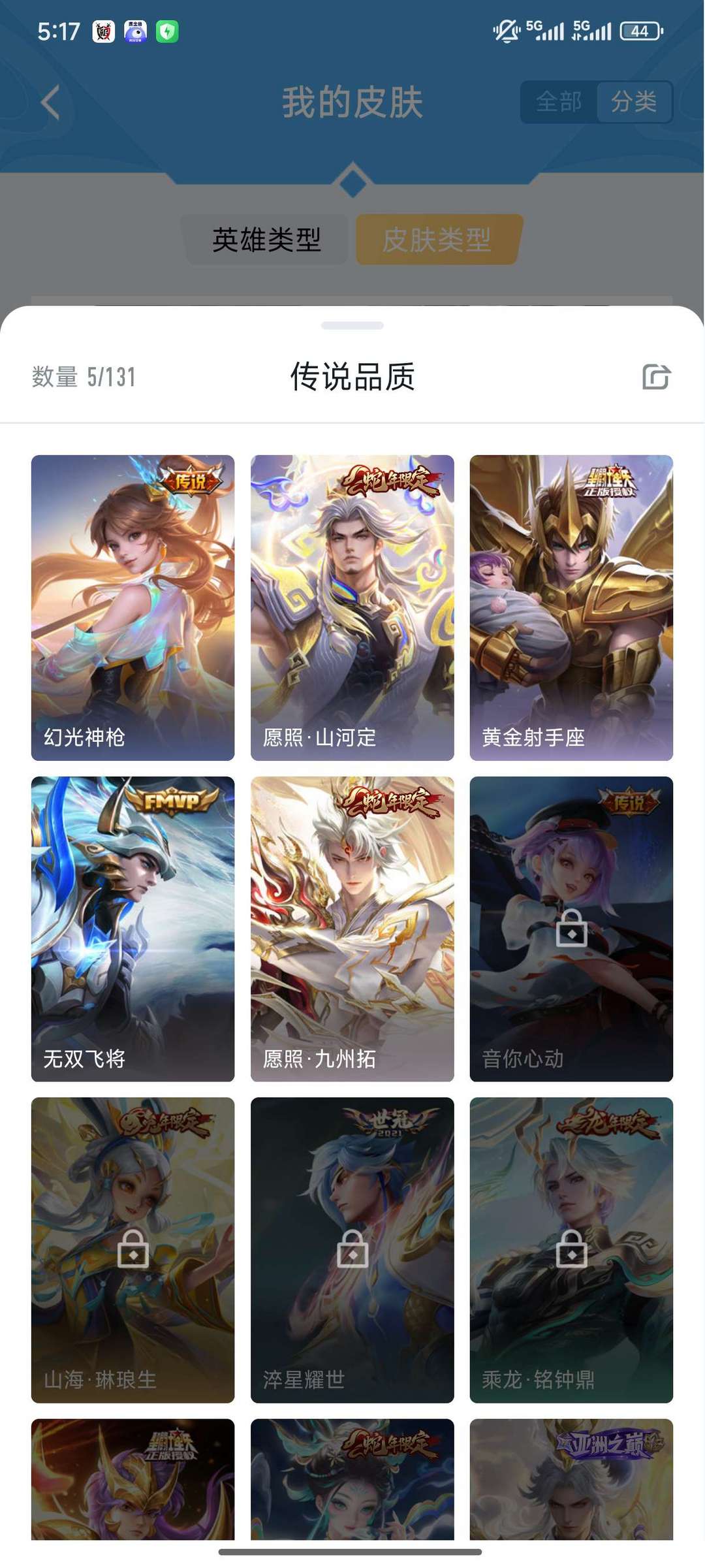Select the 皮肤类型 tab

(x=437, y=240)
